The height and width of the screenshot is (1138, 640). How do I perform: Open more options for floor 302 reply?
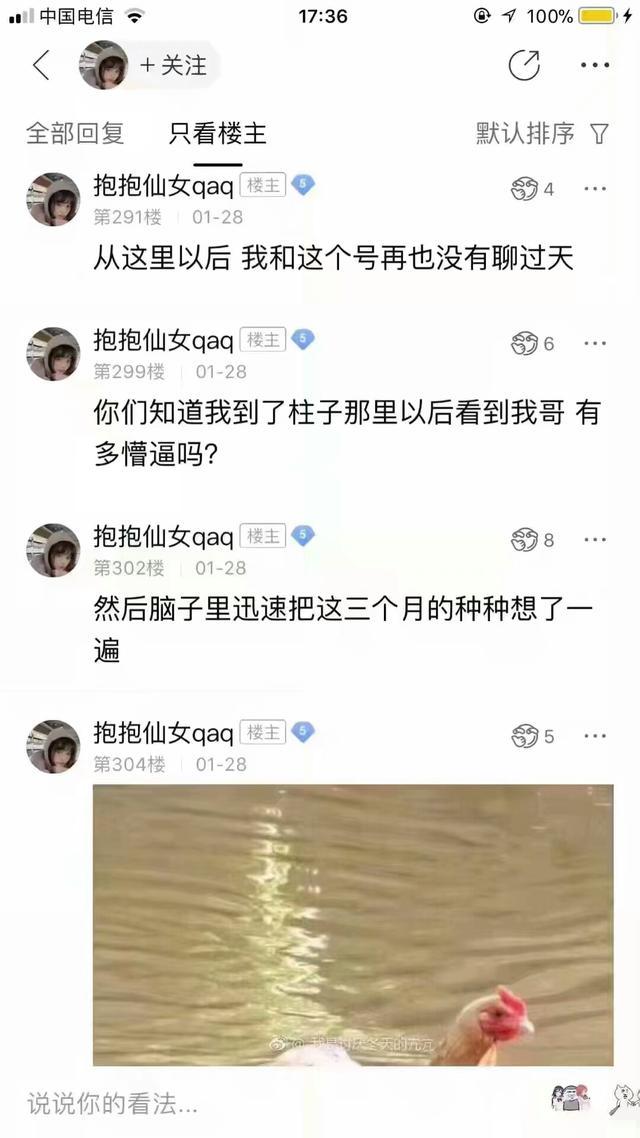(595, 540)
